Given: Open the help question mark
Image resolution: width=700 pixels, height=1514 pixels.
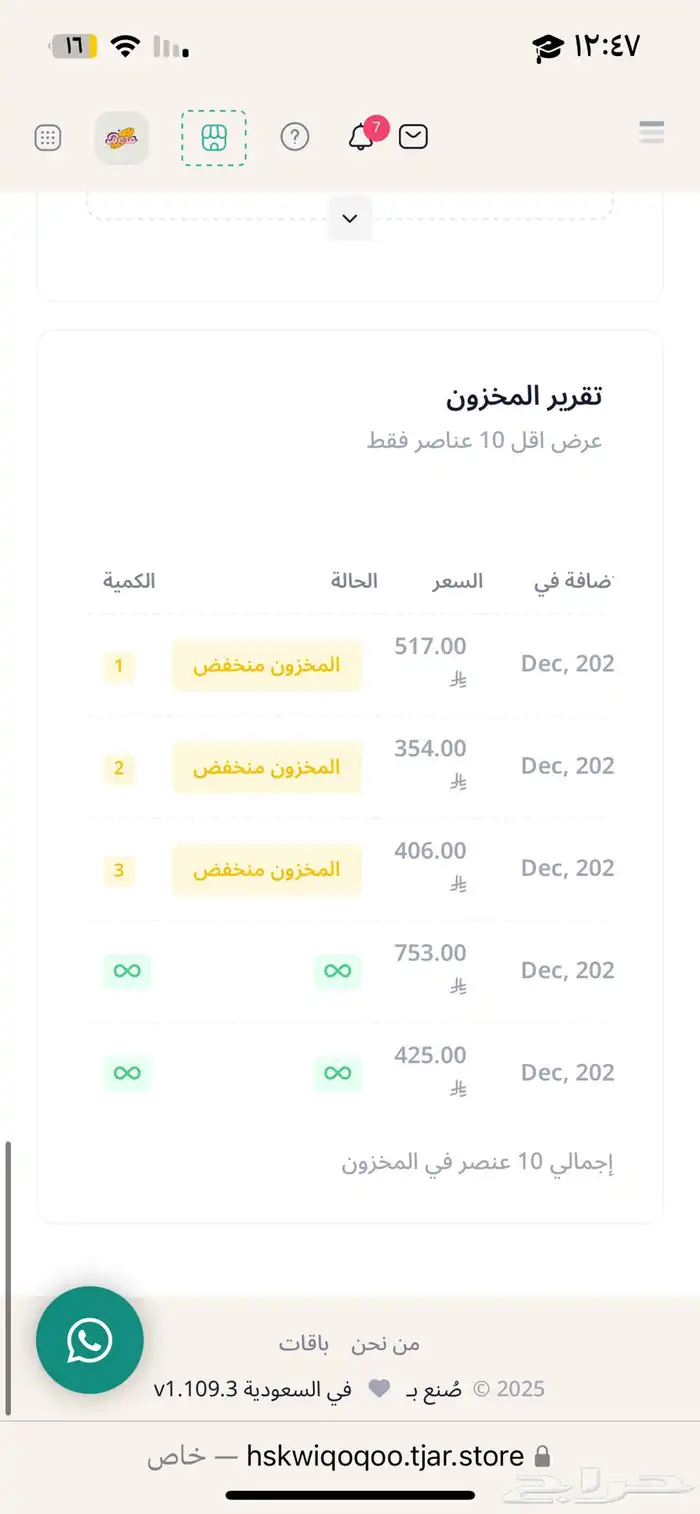Looking at the screenshot, I should click(294, 137).
